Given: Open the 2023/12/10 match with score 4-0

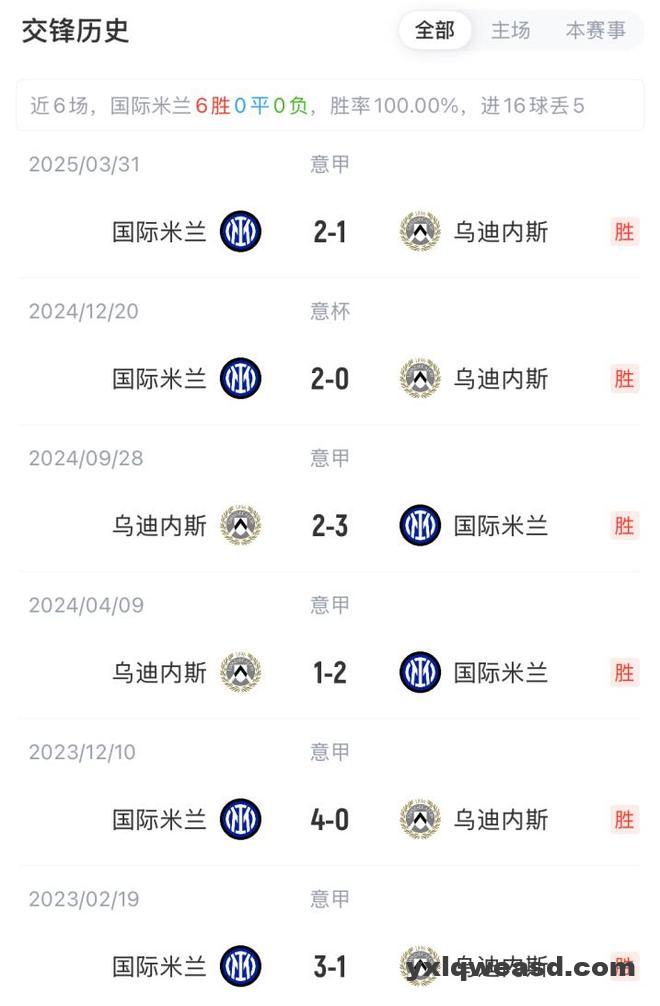Looking at the screenshot, I should click(x=330, y=820).
